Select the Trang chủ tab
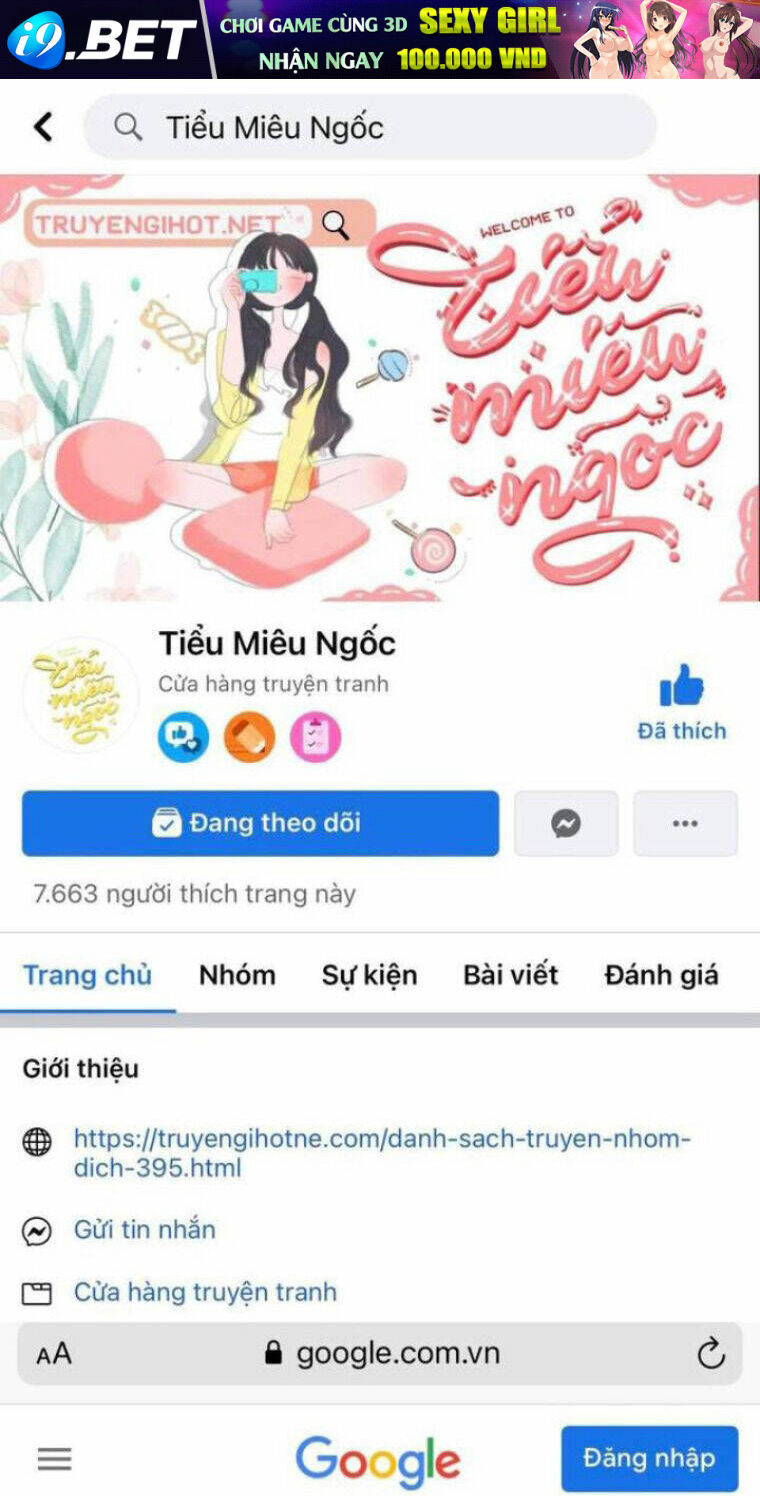This screenshot has width=760, height=1496. point(88,975)
